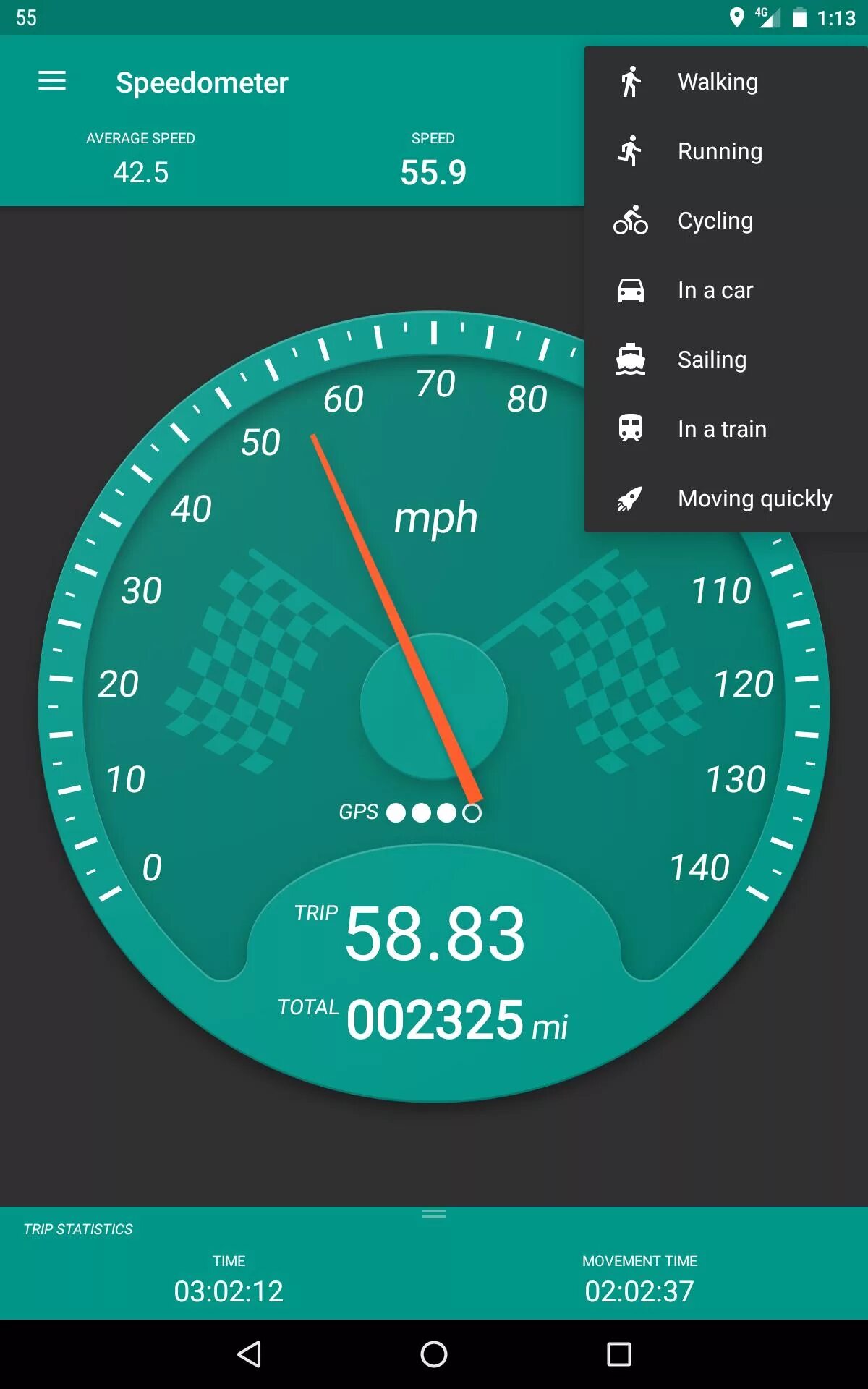Tap the system home button
The height and width of the screenshot is (1389, 868).
[434, 1354]
